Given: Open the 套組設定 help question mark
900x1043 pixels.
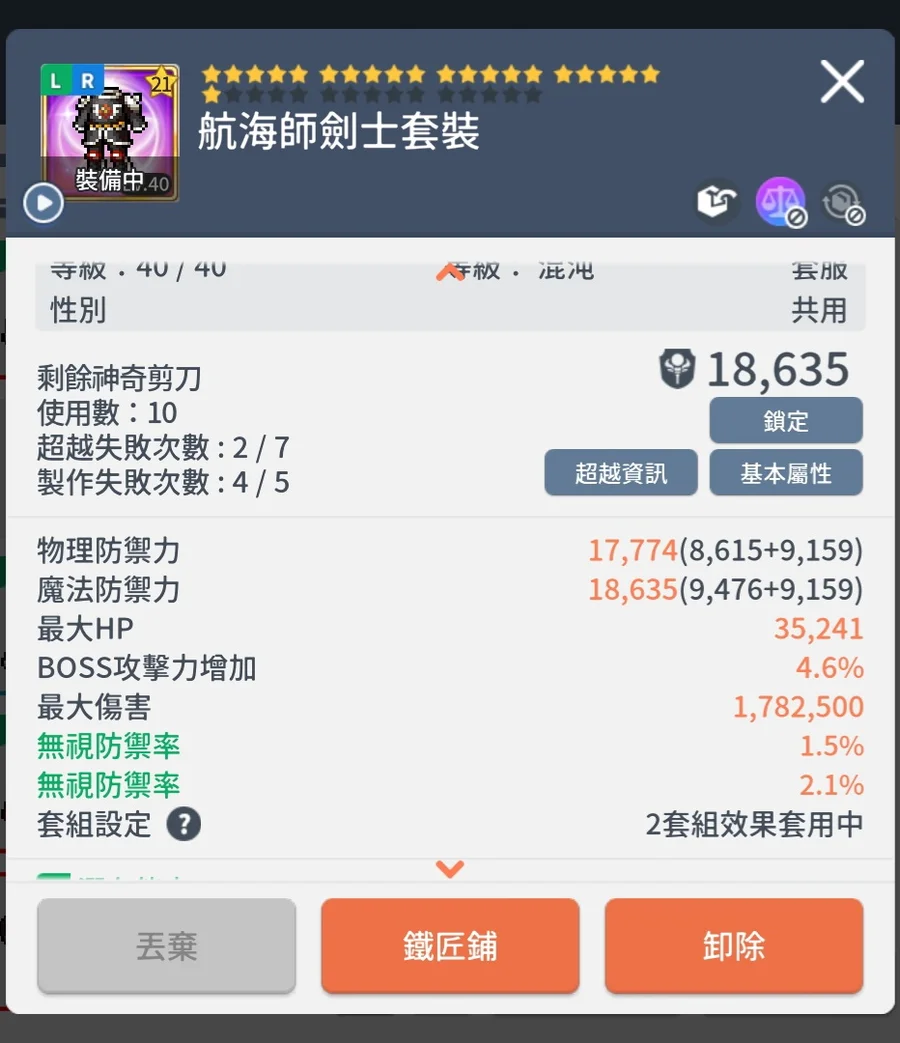Looking at the screenshot, I should coord(183,825).
